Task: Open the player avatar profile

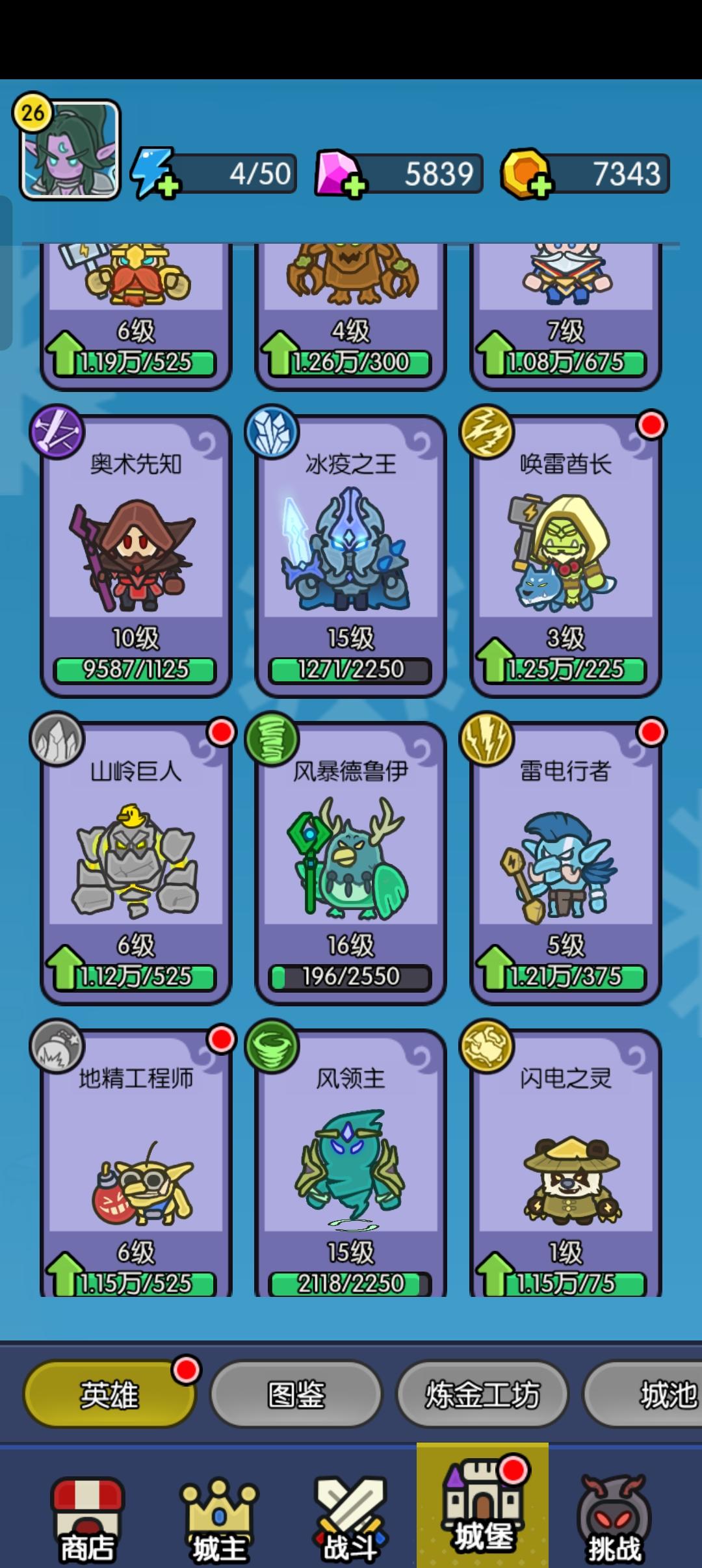Action: 70,150
